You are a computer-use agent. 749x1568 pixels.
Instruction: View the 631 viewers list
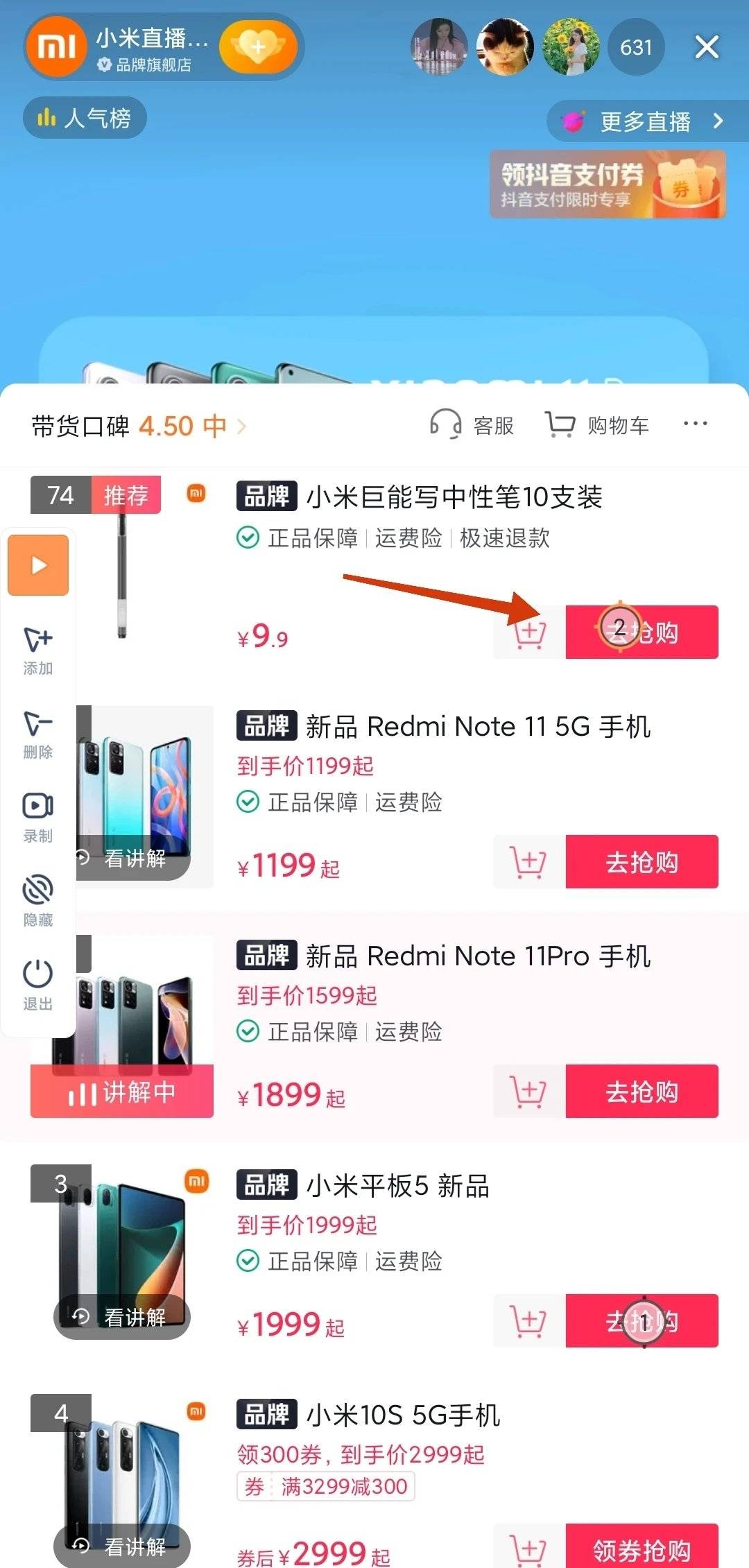[x=636, y=47]
